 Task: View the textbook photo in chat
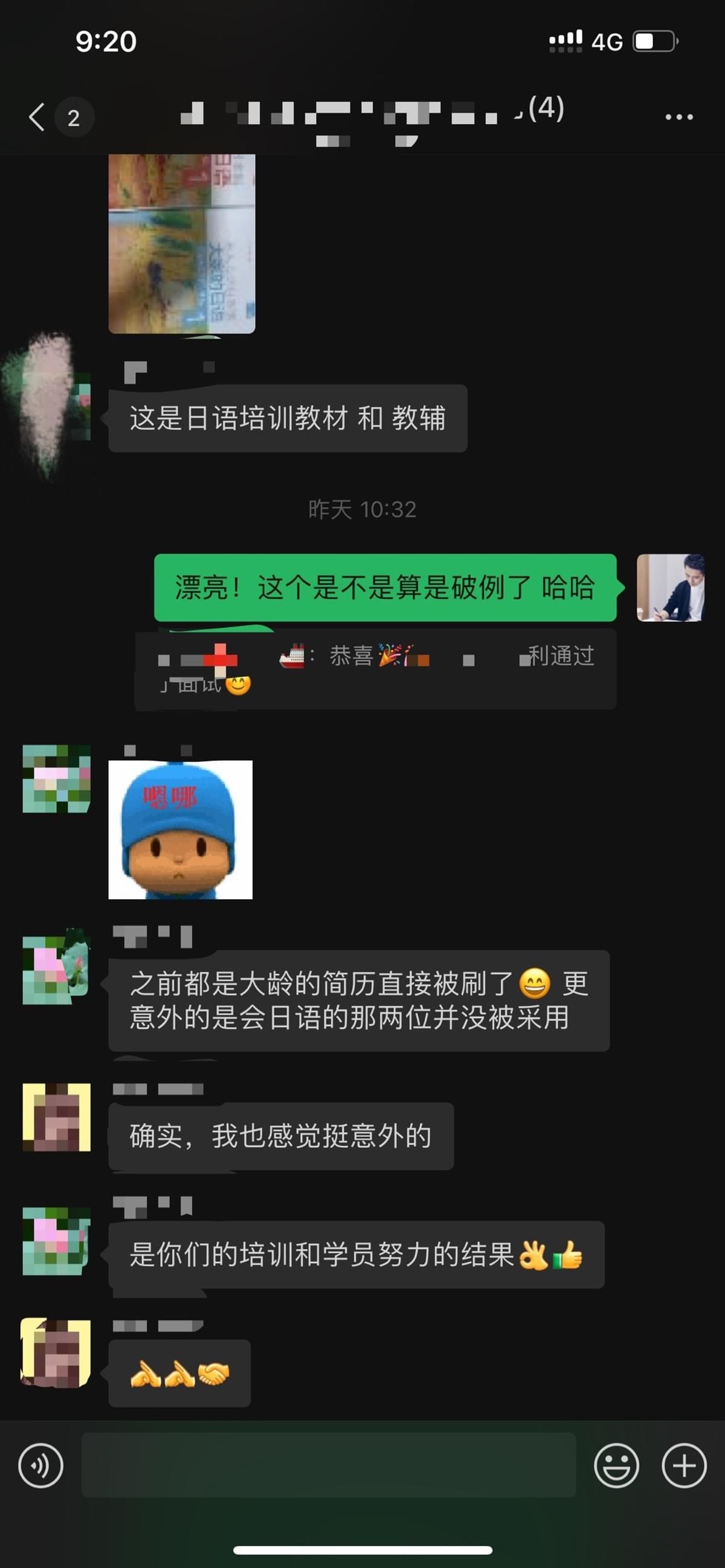click(x=182, y=243)
